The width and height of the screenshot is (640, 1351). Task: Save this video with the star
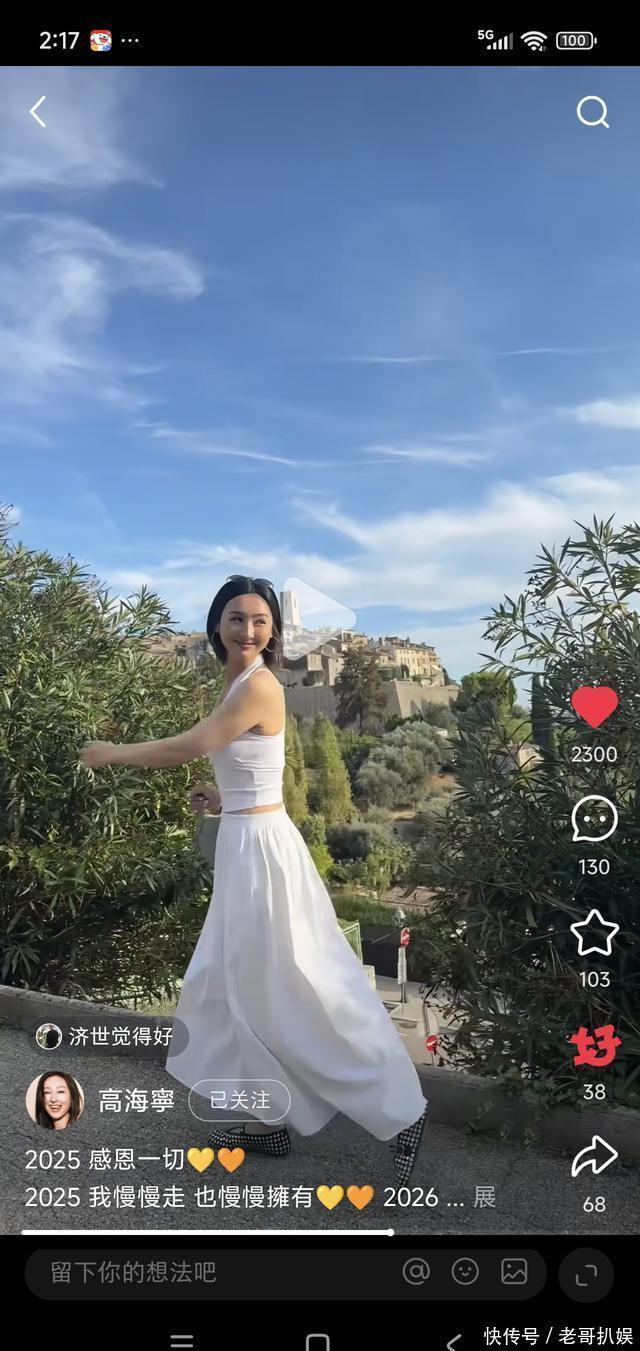(594, 933)
